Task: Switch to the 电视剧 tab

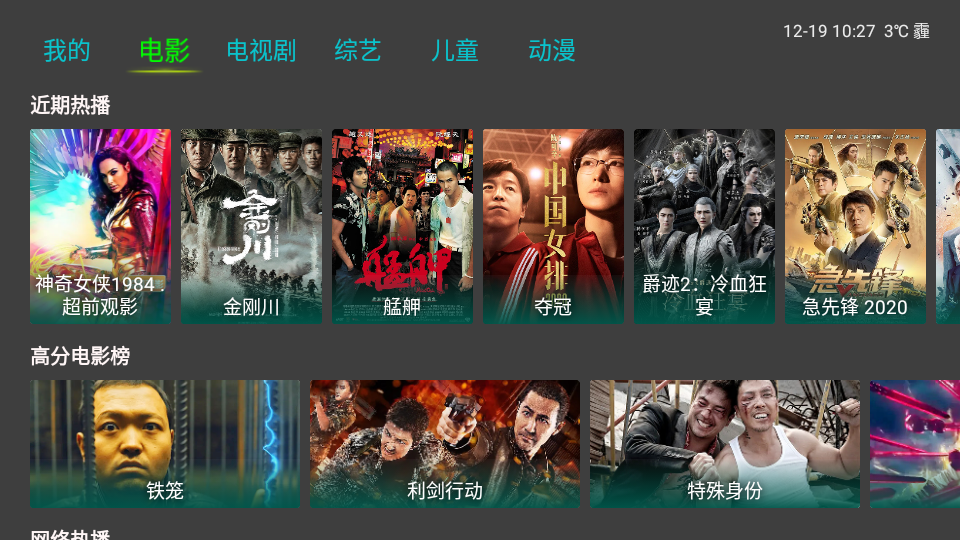Action: [261, 51]
